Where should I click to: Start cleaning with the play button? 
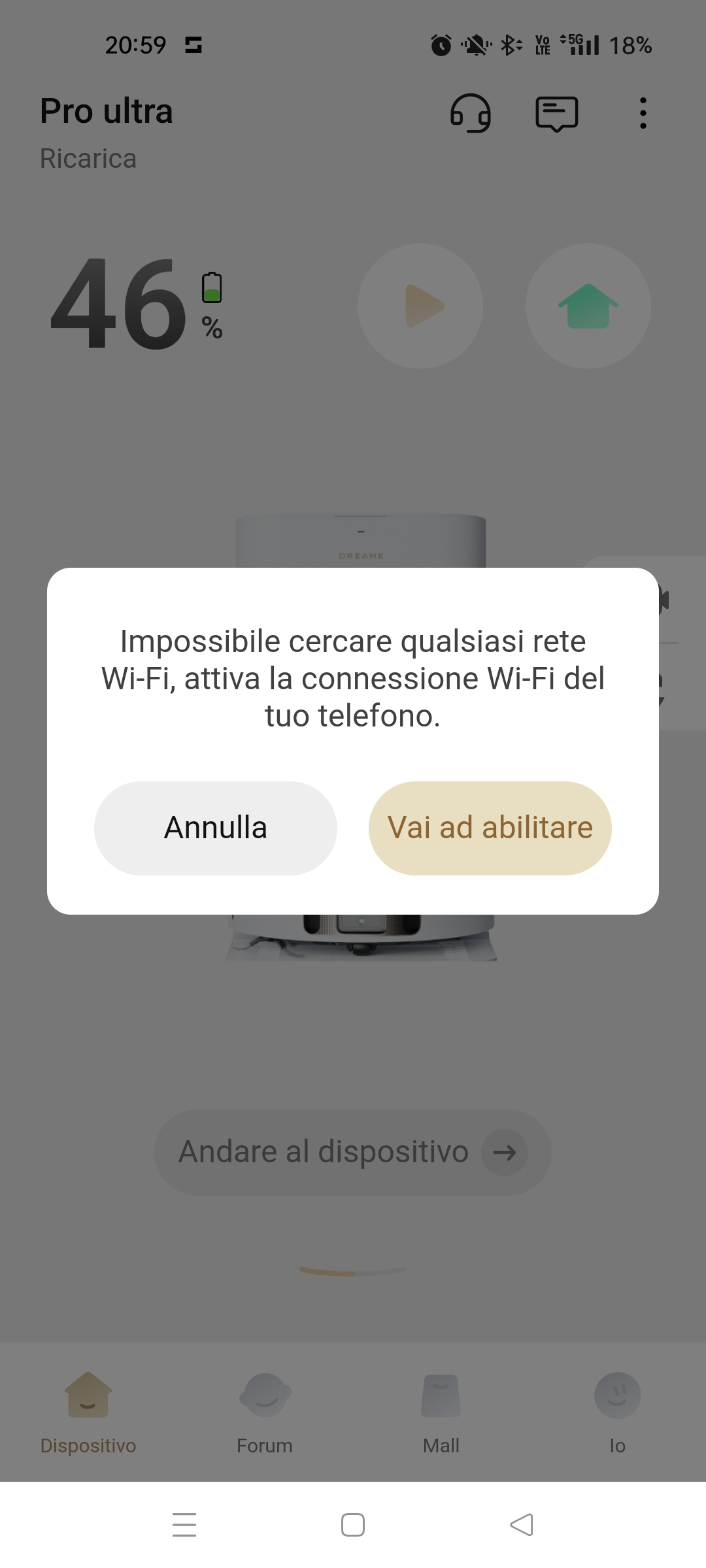420,306
